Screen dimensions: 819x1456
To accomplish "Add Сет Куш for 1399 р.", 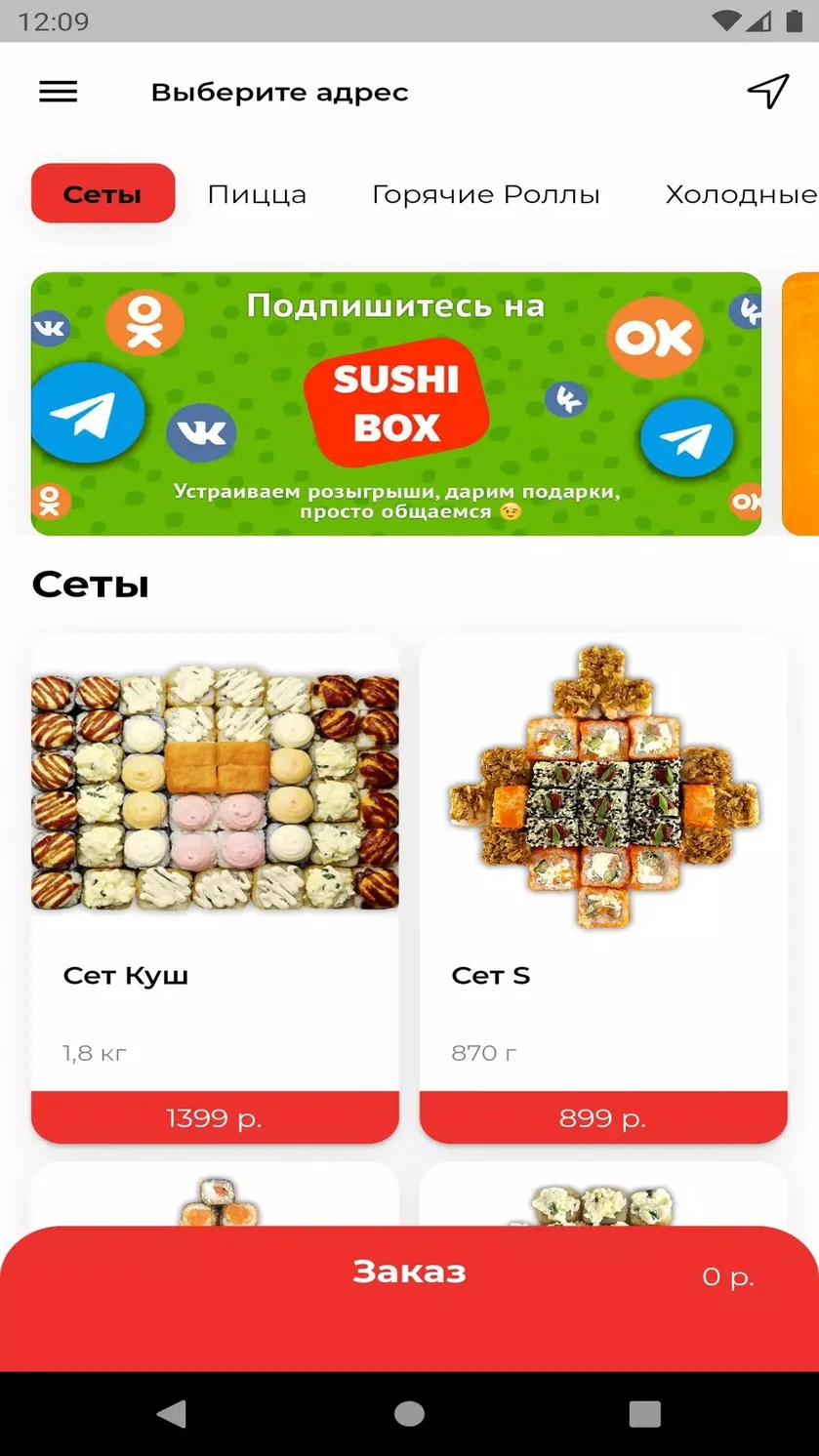I will (215, 1117).
